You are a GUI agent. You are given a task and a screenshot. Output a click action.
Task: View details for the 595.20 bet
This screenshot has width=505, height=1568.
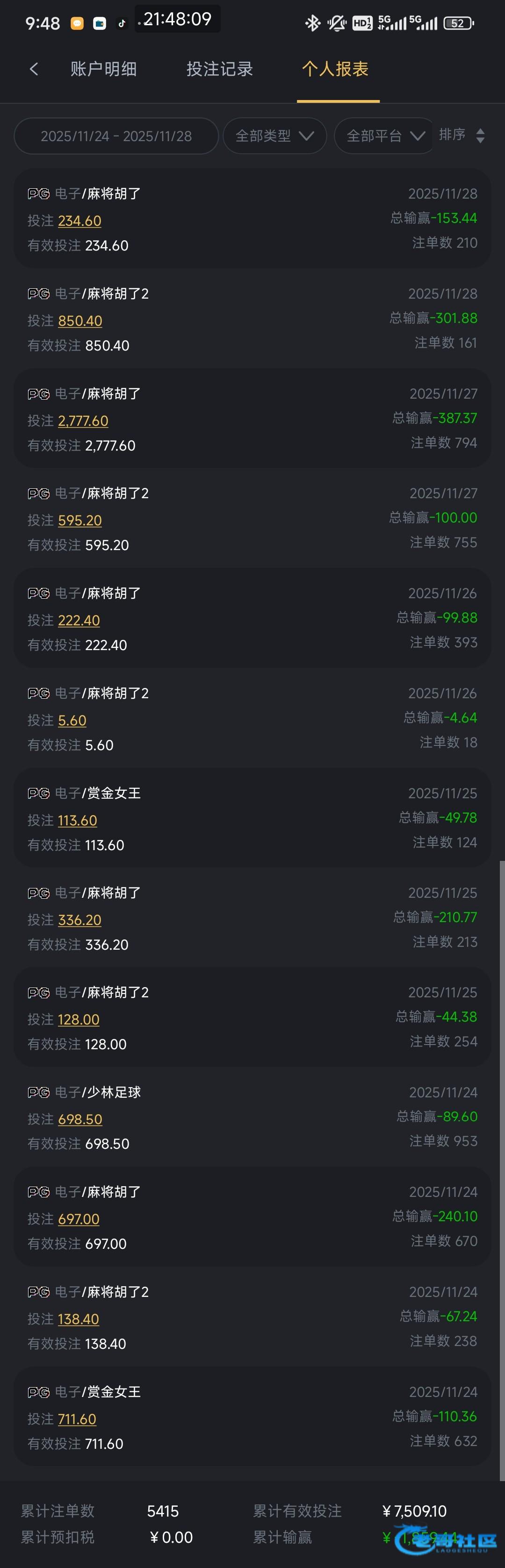[x=80, y=521]
